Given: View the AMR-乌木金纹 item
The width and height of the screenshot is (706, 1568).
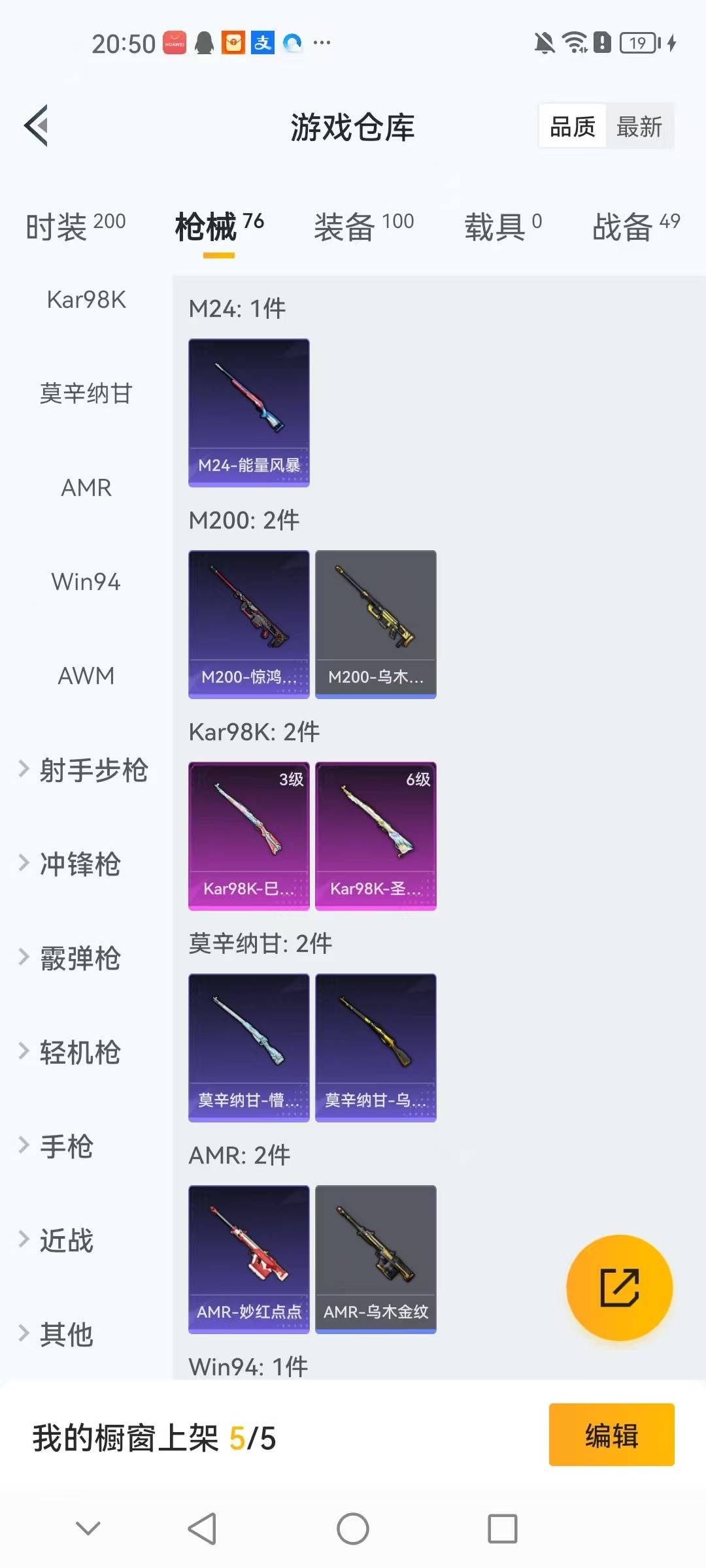Looking at the screenshot, I should click(x=375, y=1258).
